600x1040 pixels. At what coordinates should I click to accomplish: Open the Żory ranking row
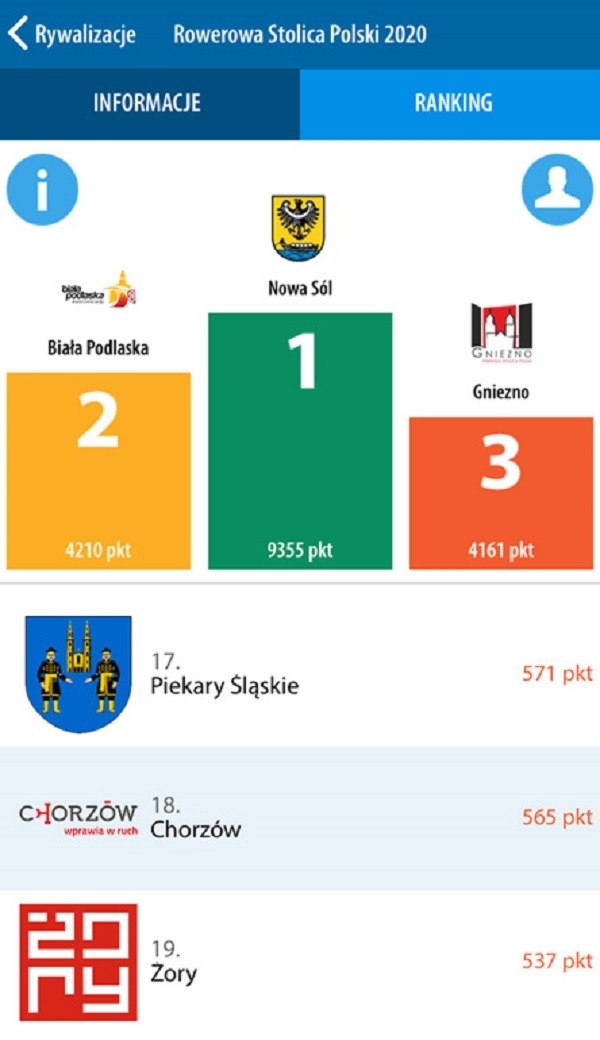click(300, 962)
